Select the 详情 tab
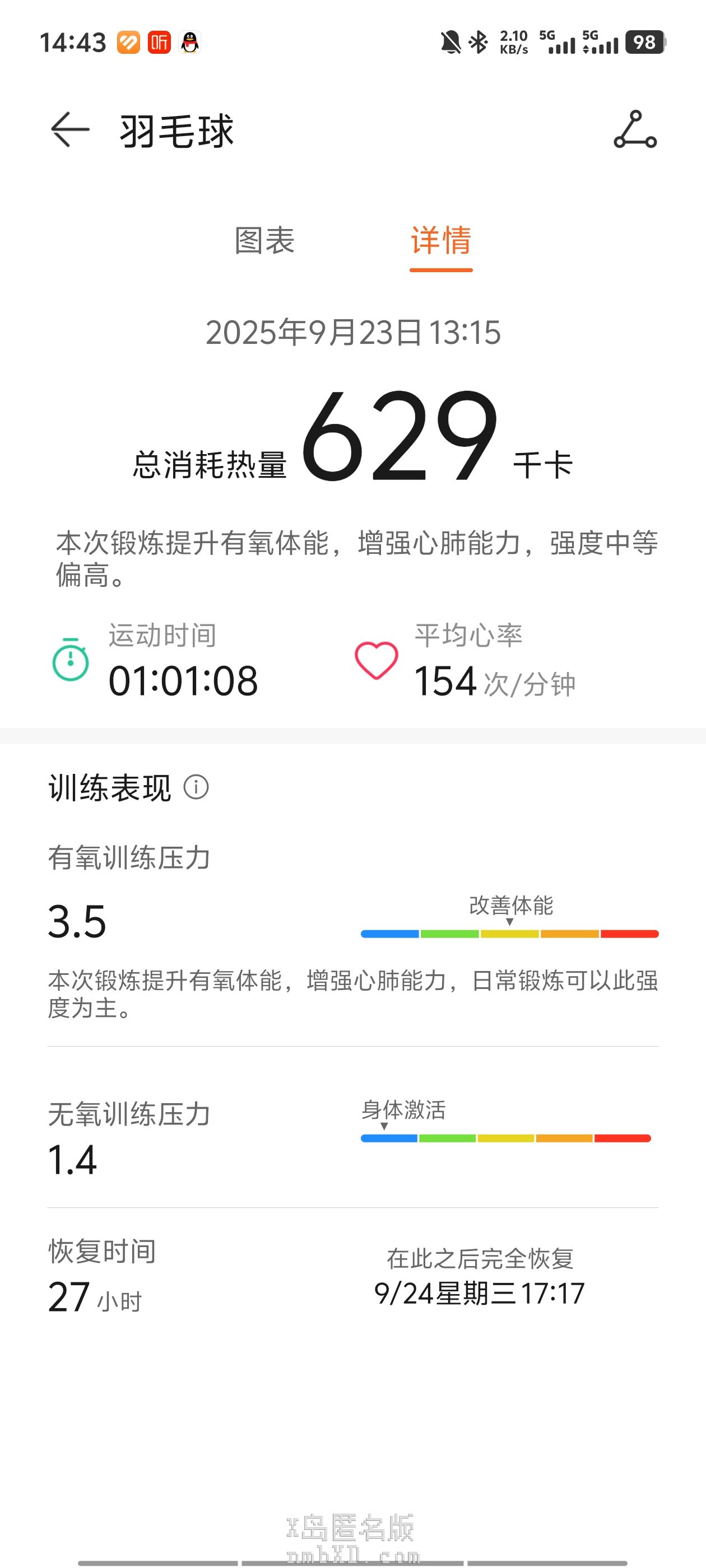The height and width of the screenshot is (1568, 706). (440, 240)
